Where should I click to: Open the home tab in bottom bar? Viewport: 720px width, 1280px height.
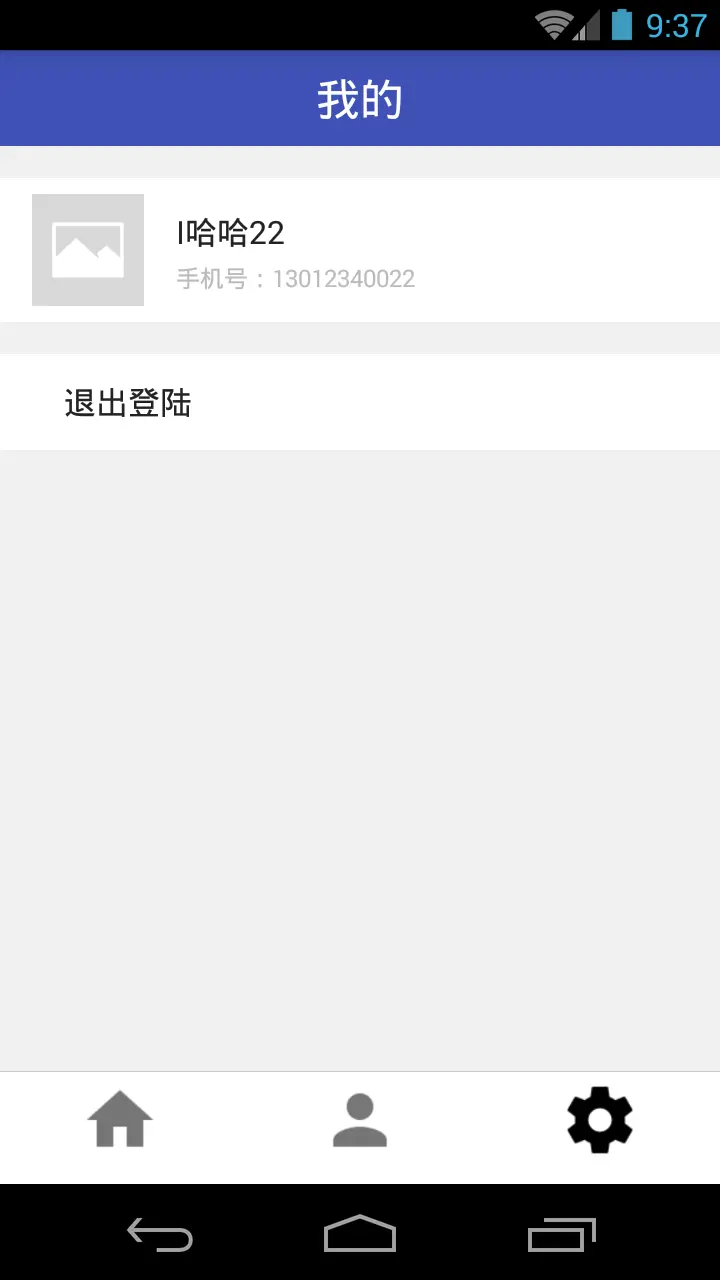click(x=120, y=1119)
